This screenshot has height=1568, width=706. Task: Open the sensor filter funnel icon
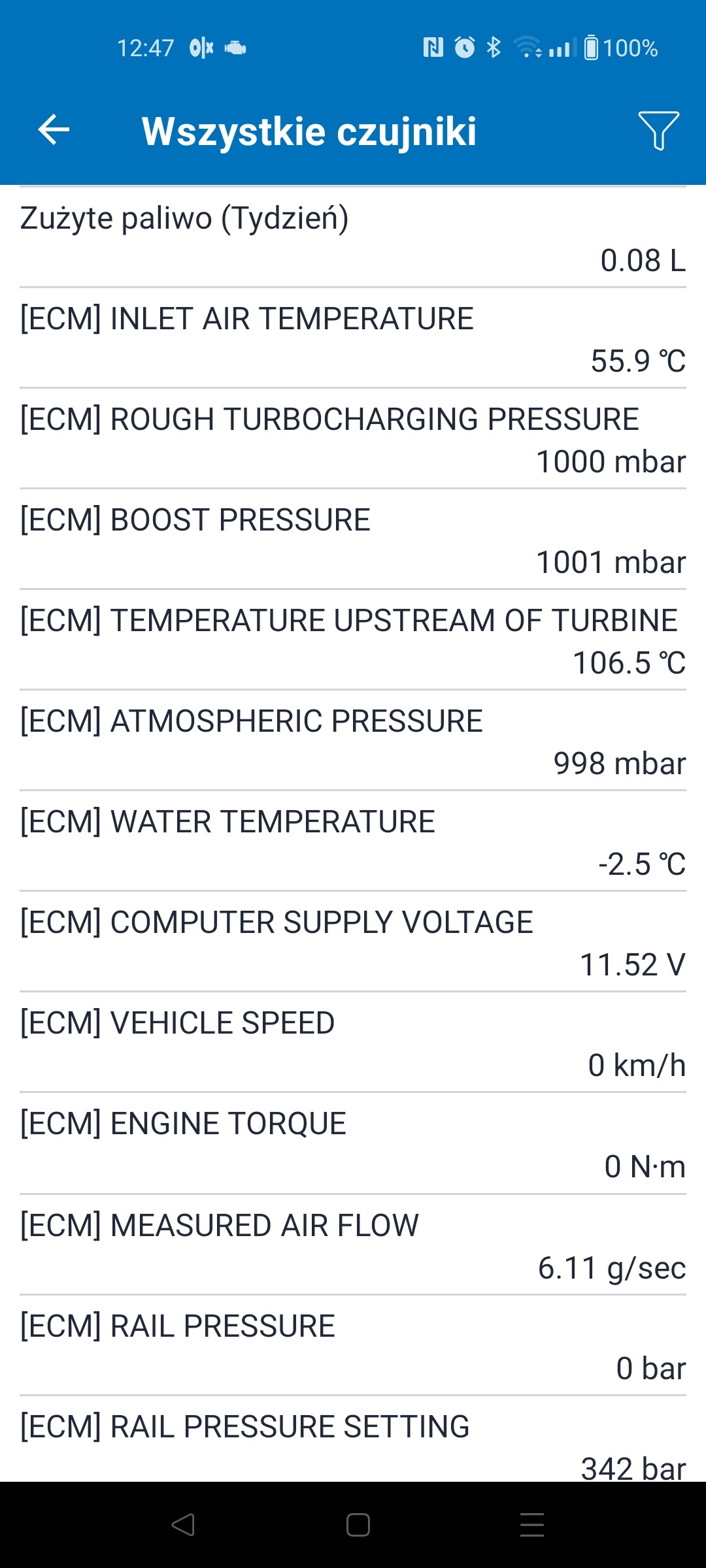(x=658, y=130)
